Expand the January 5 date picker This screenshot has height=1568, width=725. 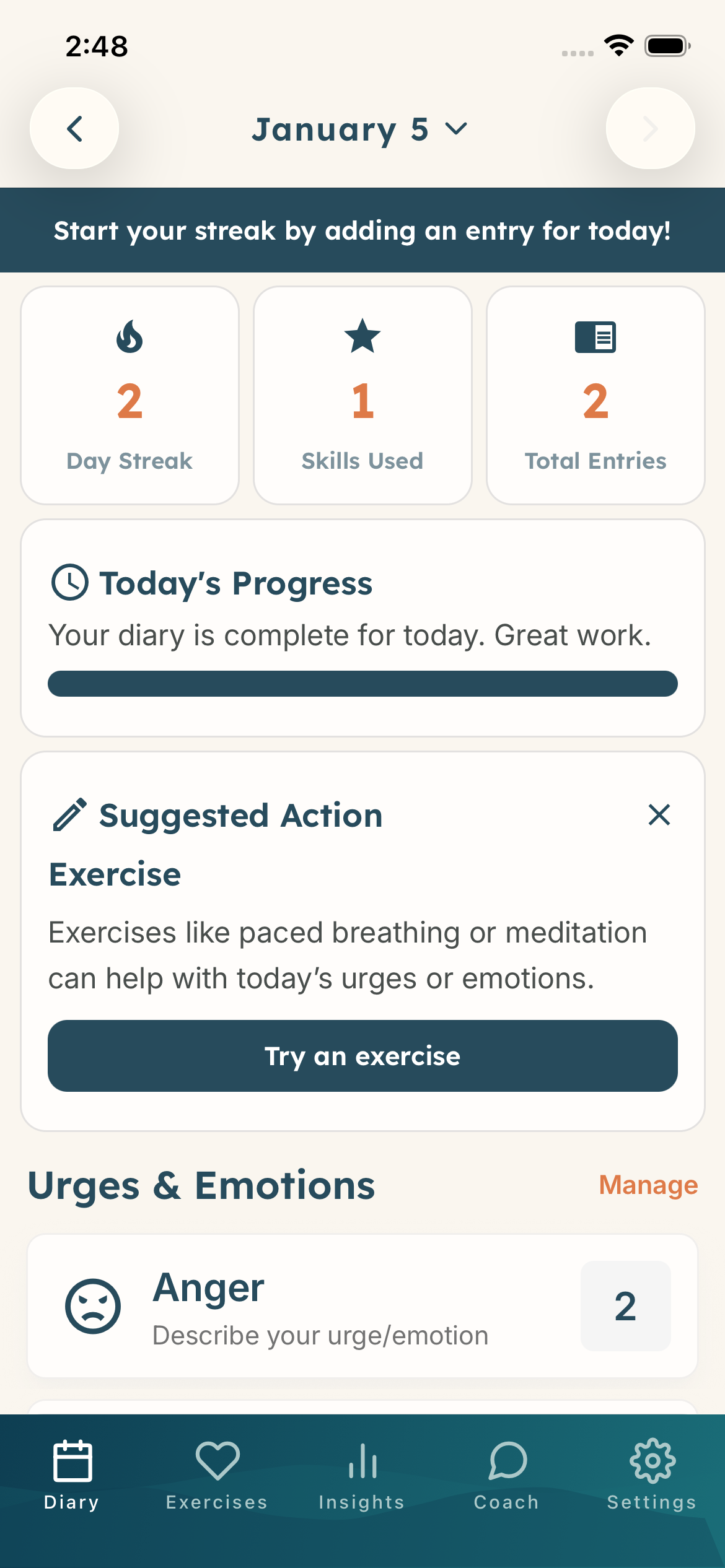pos(362,129)
